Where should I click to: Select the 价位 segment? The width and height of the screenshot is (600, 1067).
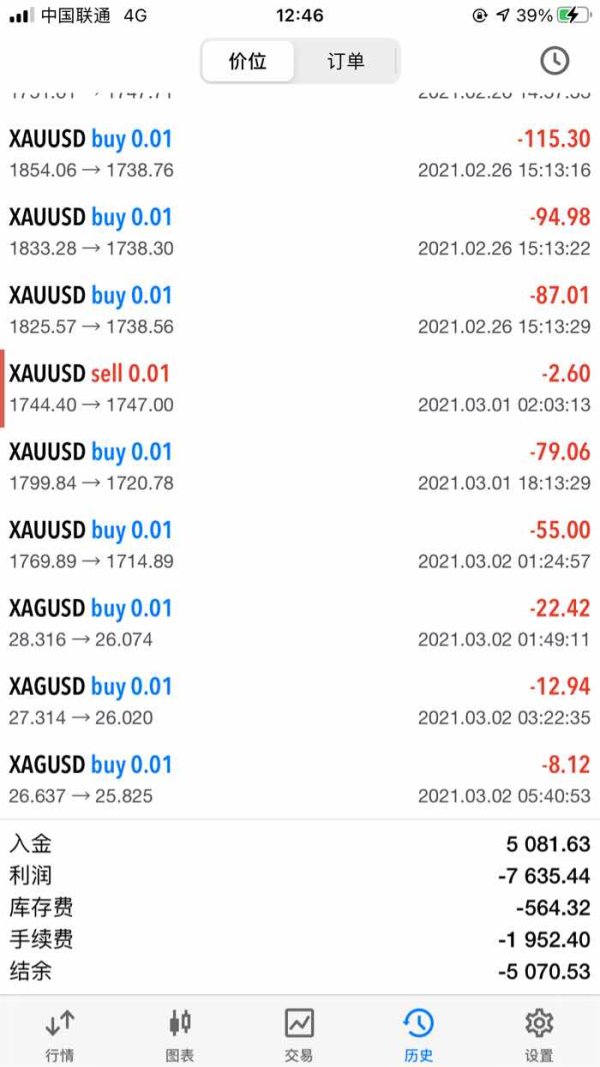point(248,61)
